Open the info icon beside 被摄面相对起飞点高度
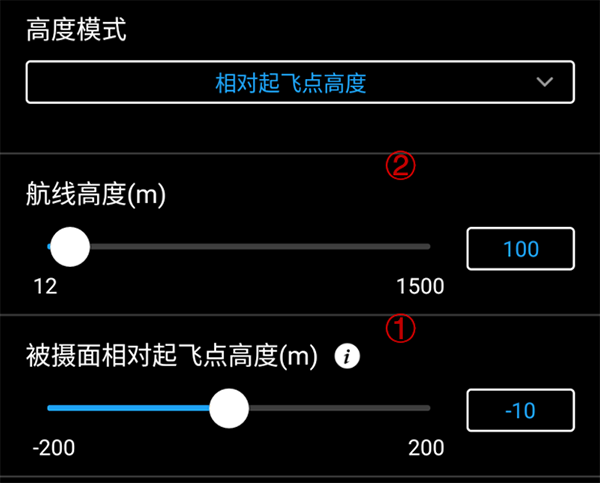The width and height of the screenshot is (600, 483). pos(347,355)
